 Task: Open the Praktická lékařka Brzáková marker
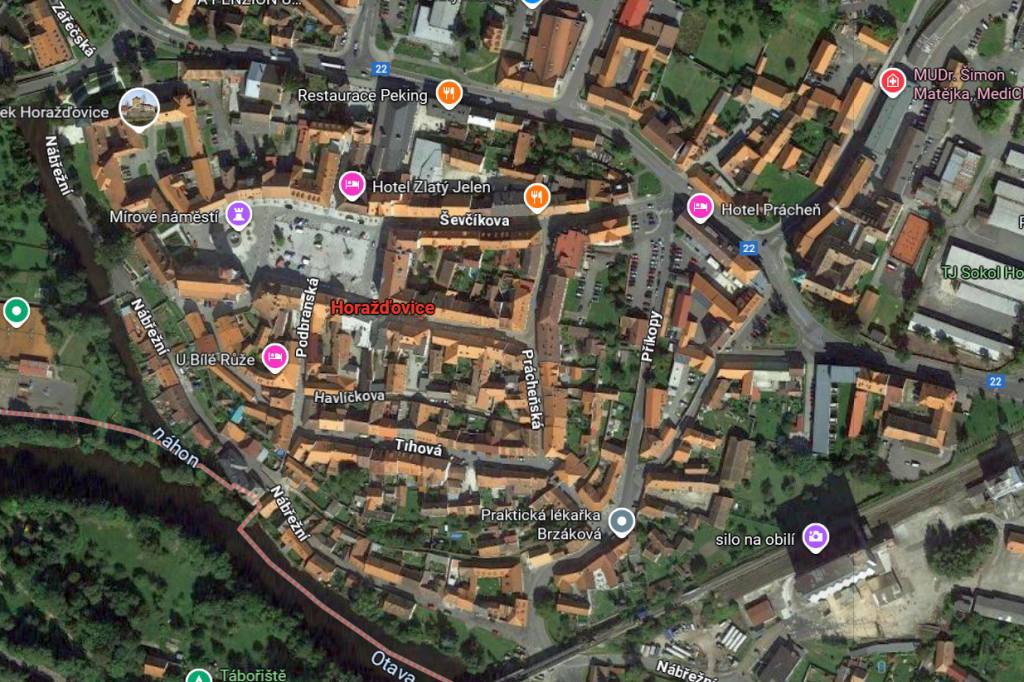[x=622, y=521]
